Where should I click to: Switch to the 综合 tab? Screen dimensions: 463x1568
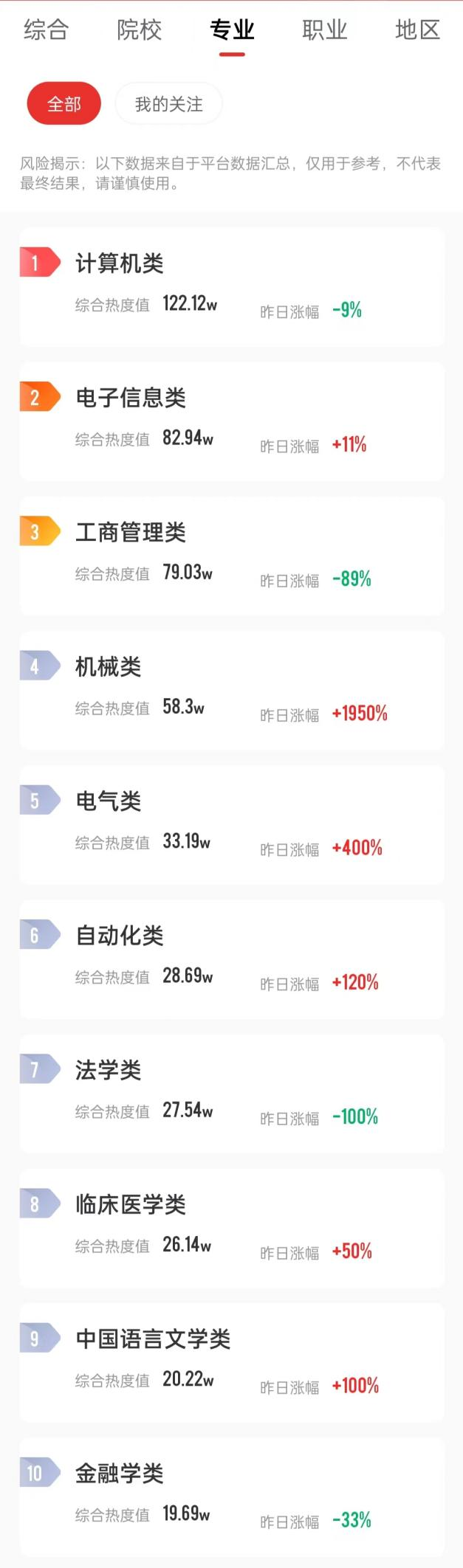tap(46, 30)
